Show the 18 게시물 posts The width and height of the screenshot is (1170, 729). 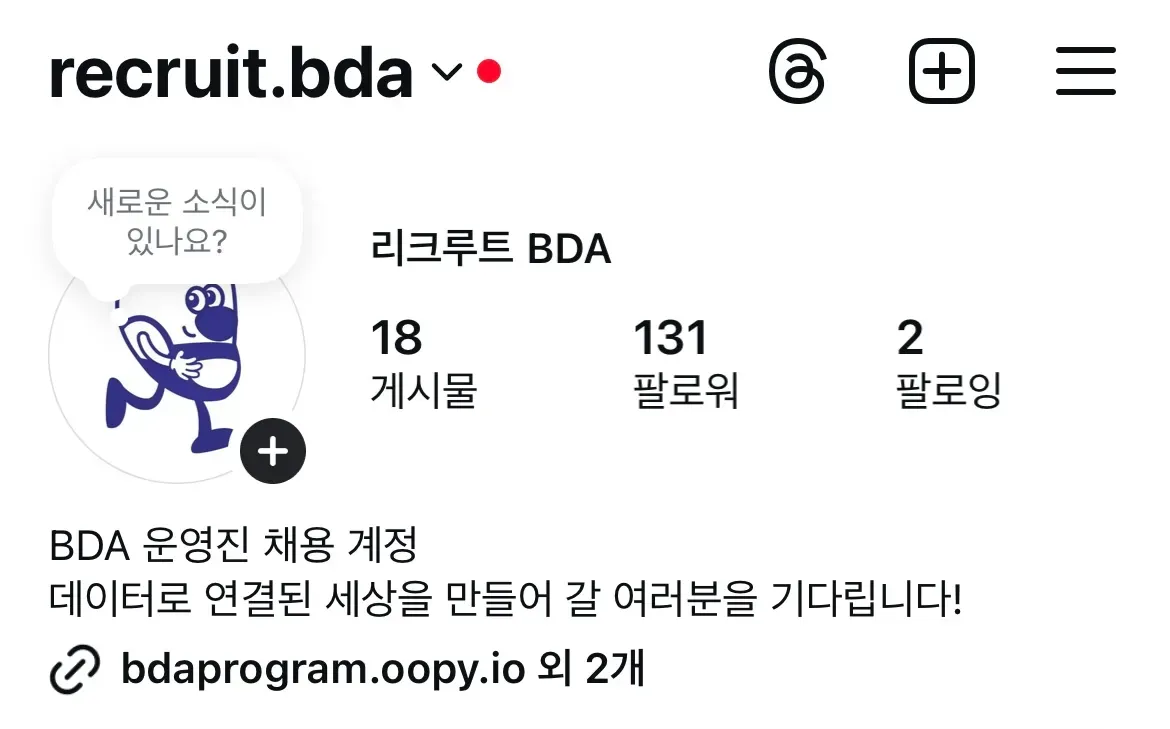[x=422, y=362]
